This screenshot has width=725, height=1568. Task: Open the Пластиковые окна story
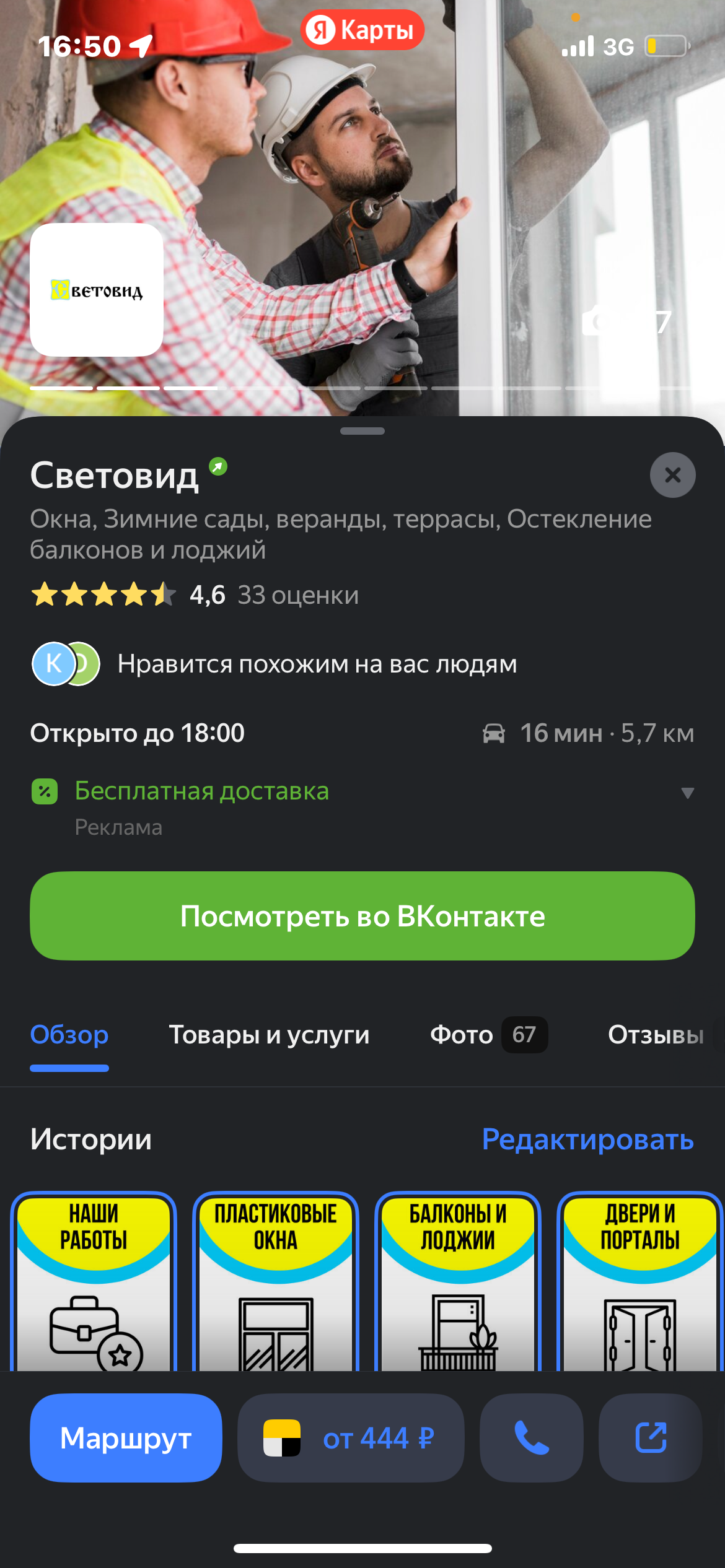[x=276, y=1282]
